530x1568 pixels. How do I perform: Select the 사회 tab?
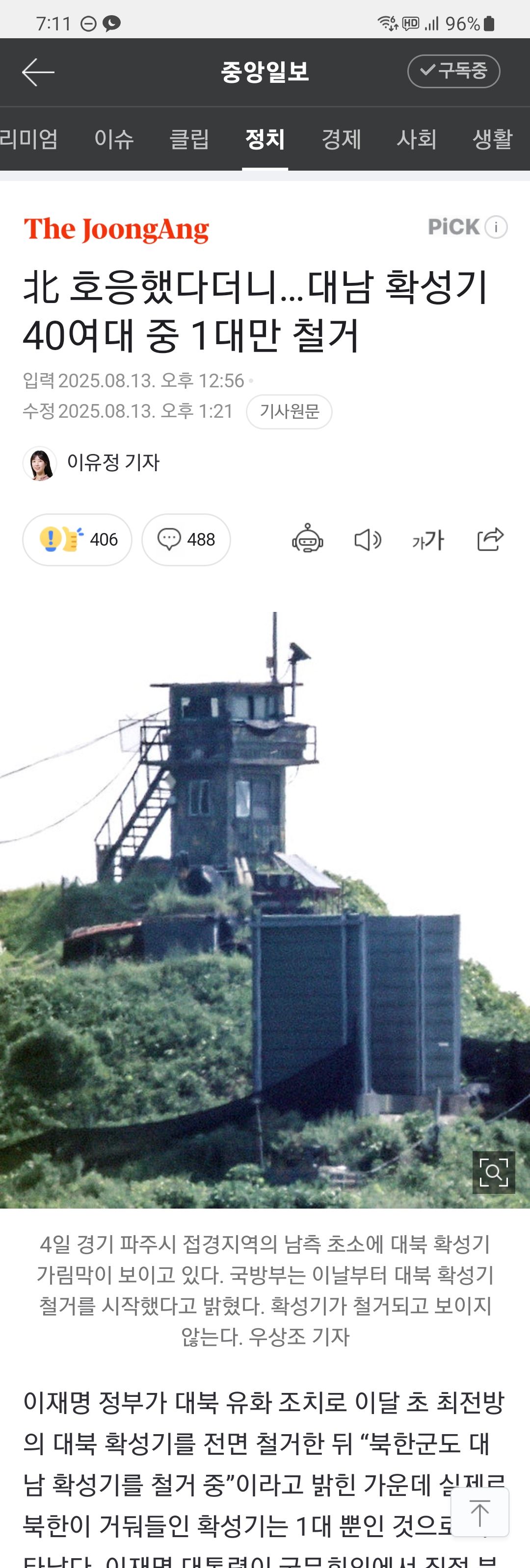tap(417, 139)
